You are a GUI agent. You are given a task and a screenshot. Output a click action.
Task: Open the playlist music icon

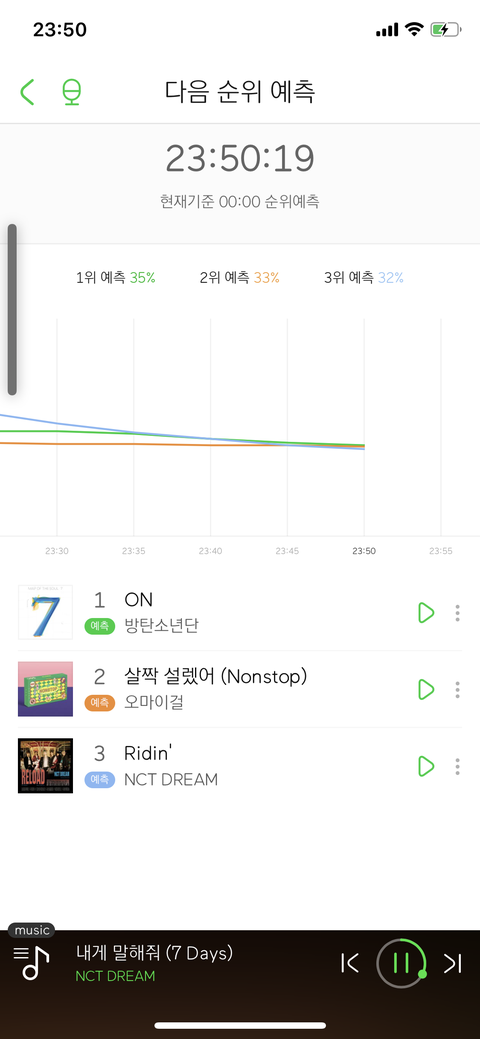(31, 962)
